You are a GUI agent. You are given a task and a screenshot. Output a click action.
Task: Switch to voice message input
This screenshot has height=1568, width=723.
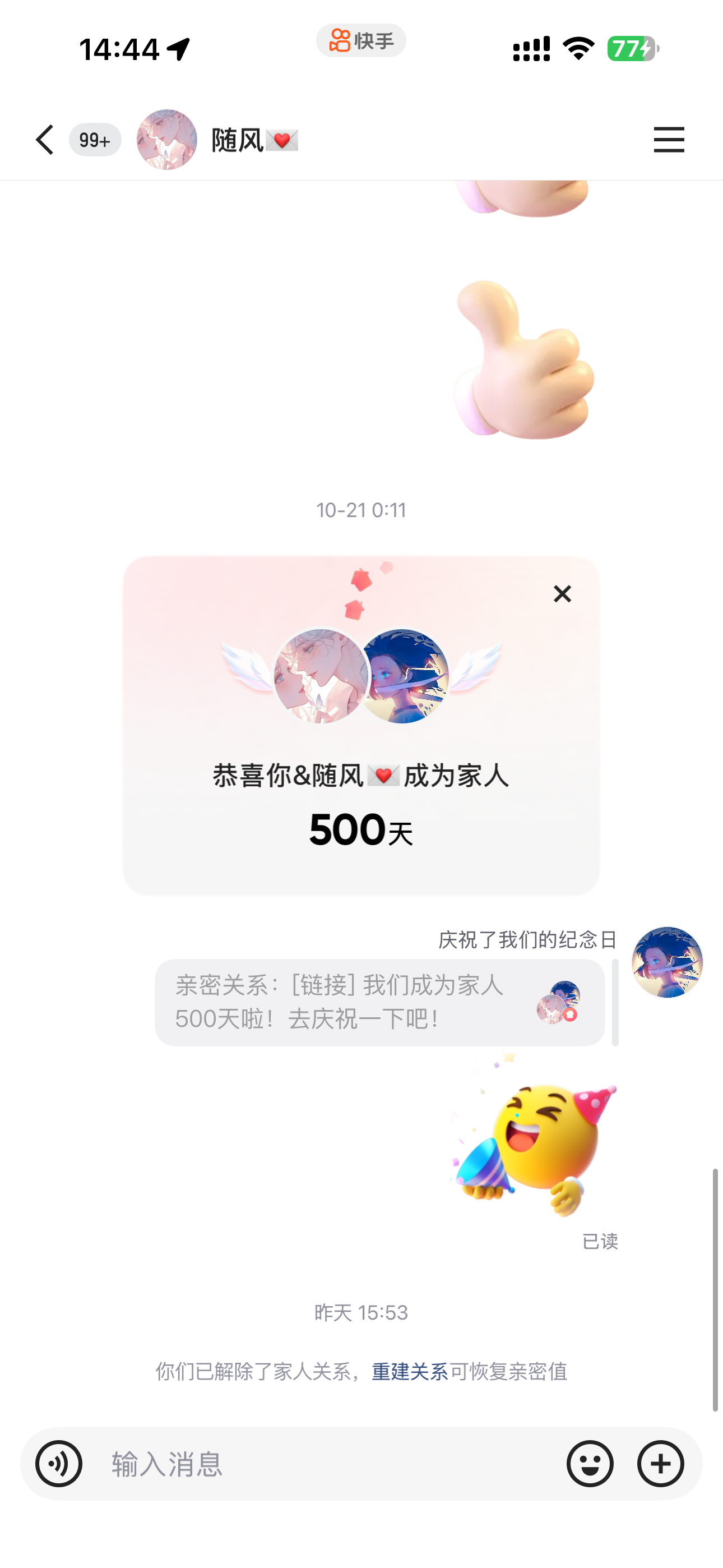[59, 1463]
